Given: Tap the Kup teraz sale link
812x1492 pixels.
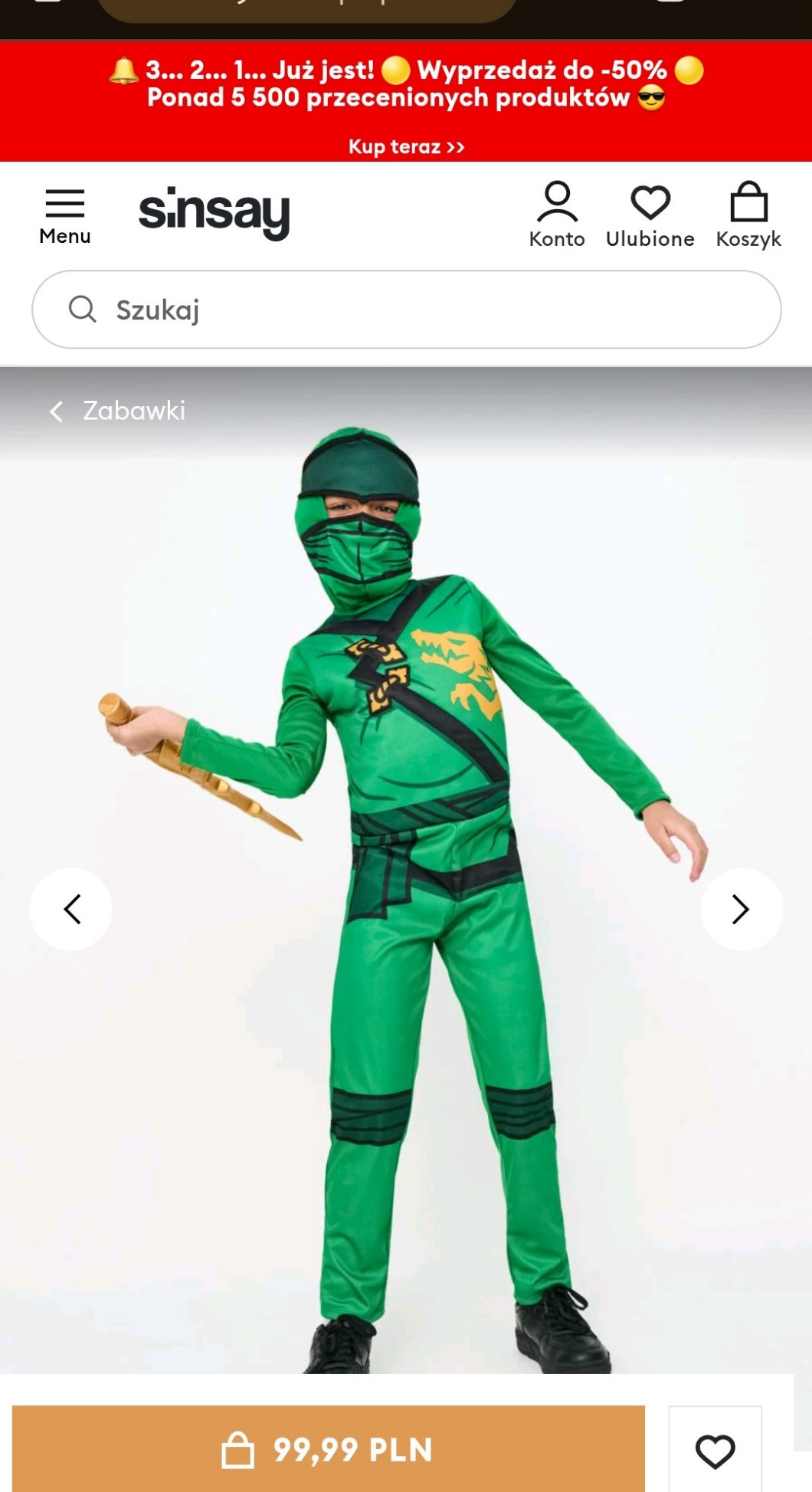Looking at the screenshot, I should click(406, 146).
